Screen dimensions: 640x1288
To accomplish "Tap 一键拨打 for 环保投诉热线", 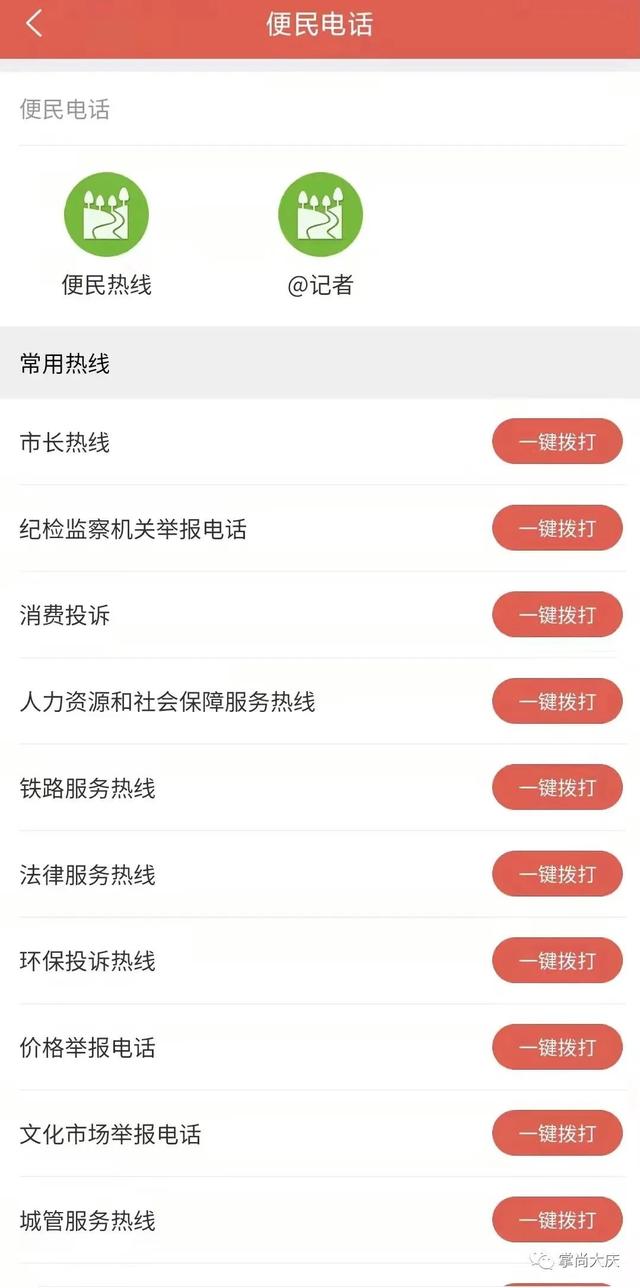I will point(557,961).
